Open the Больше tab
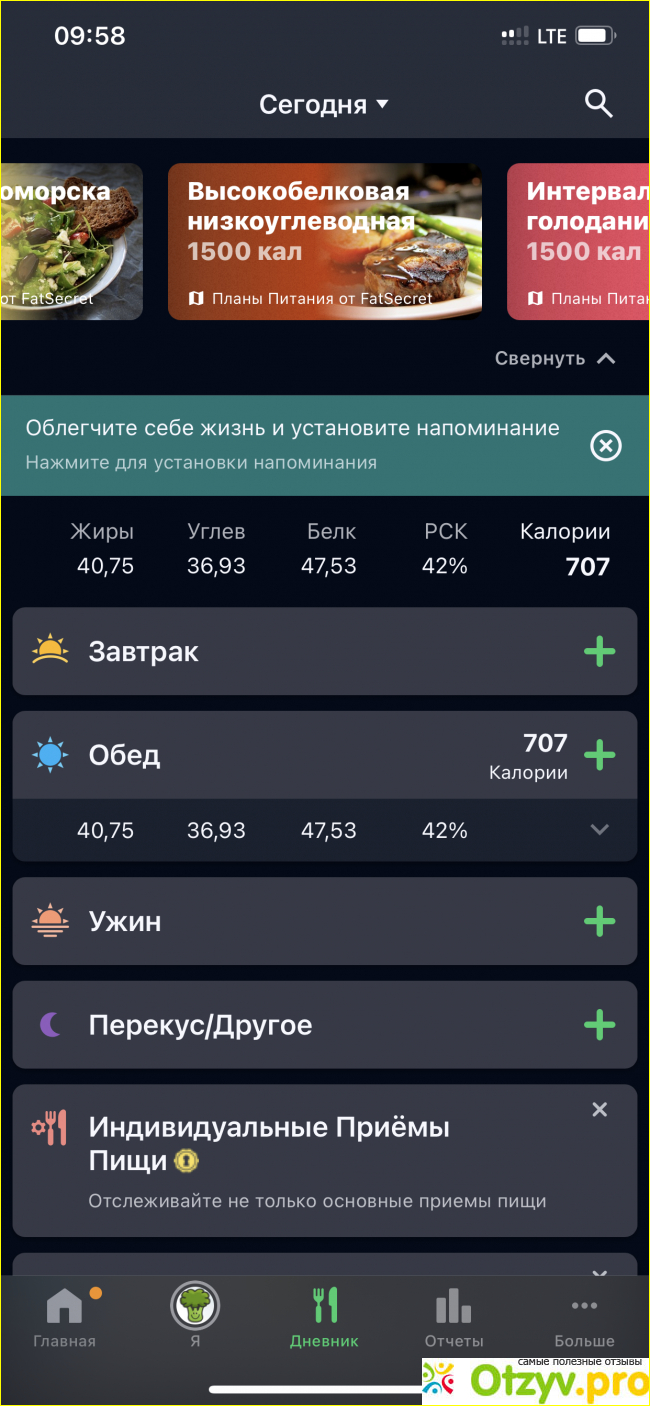 point(584,1318)
